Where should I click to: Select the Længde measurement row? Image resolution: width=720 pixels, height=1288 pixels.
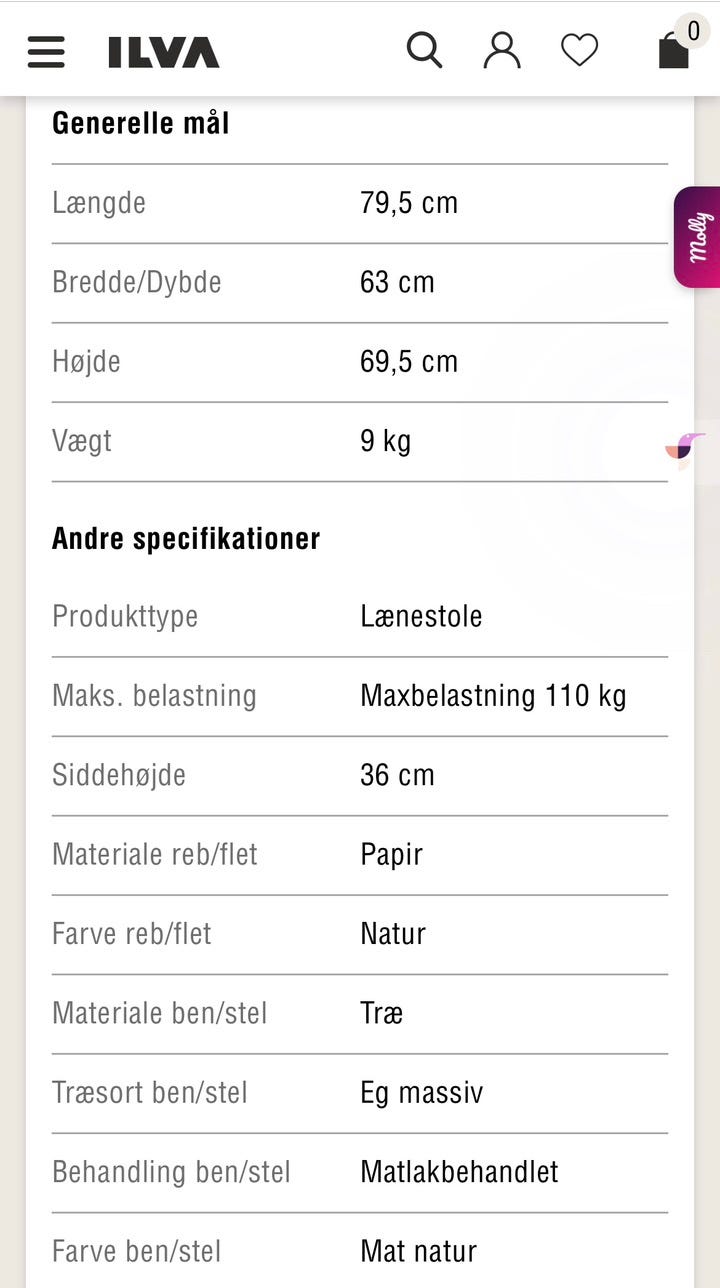point(99,203)
